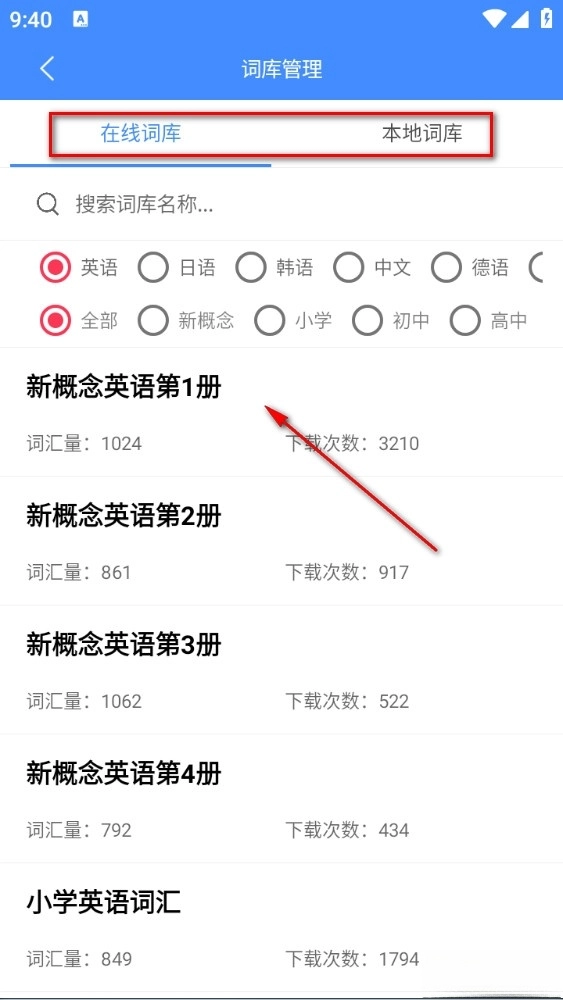Image resolution: width=563 pixels, height=1000 pixels.
Task: Choose the 德语 radio button
Action: (470, 267)
